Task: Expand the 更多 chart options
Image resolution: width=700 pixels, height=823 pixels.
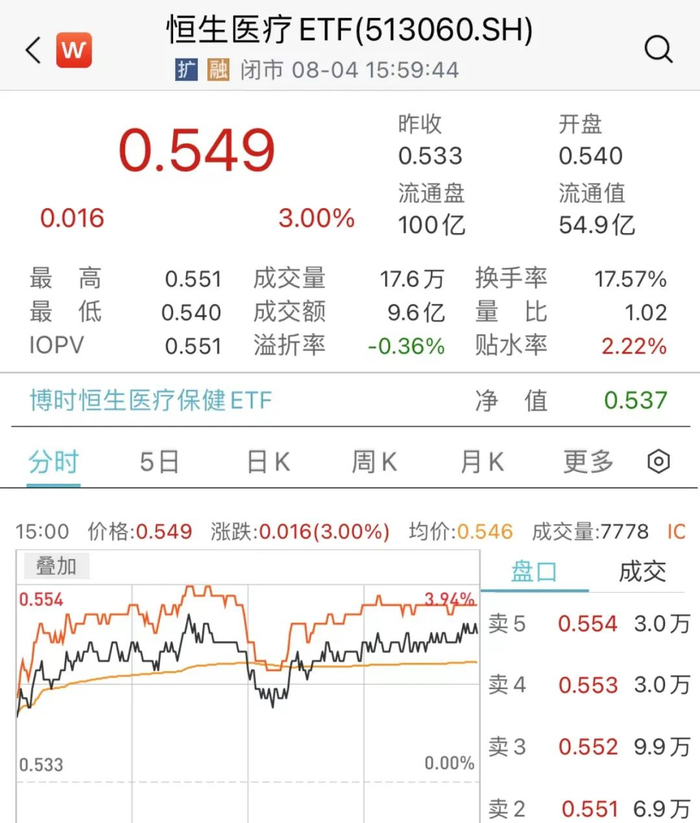Action: (588, 462)
